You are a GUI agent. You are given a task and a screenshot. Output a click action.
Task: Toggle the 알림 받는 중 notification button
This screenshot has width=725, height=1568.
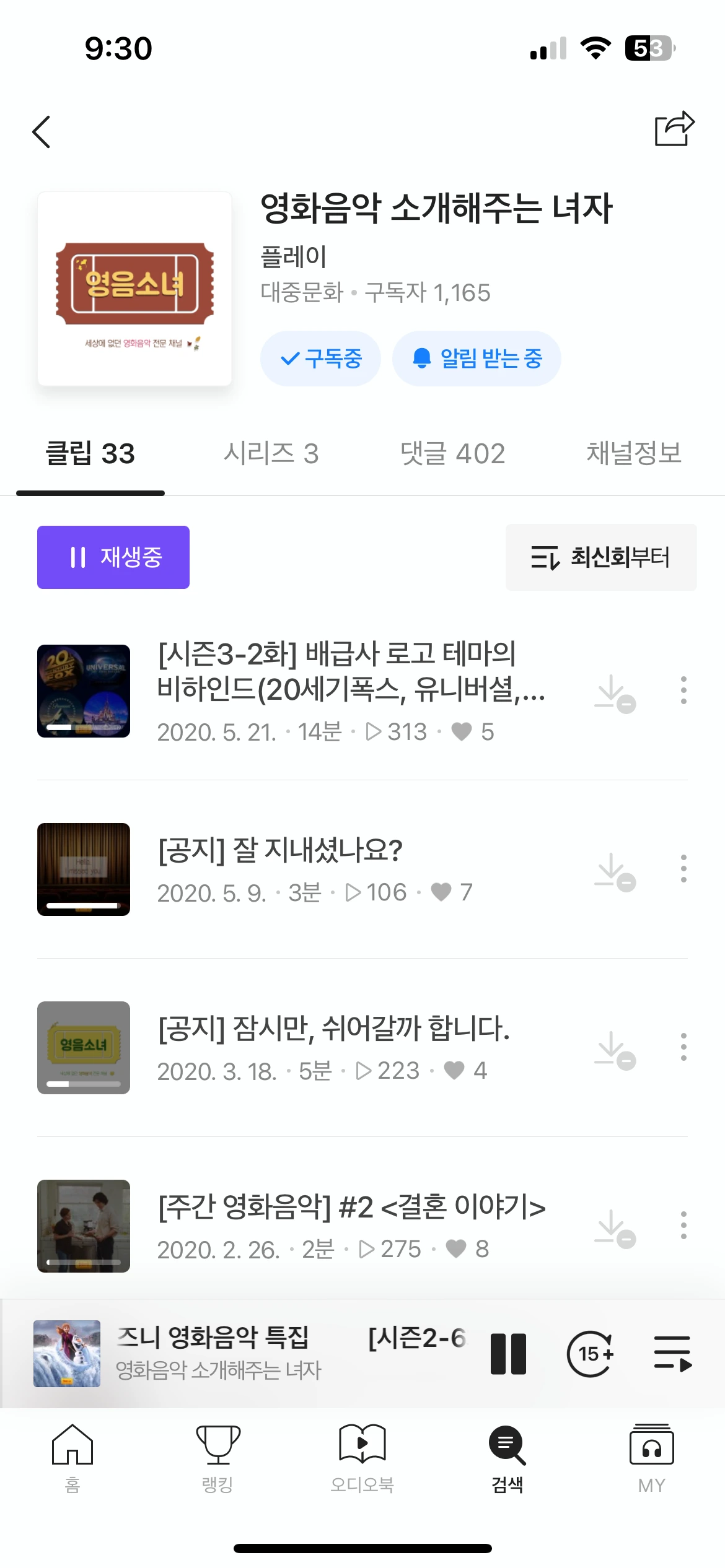pos(477,359)
